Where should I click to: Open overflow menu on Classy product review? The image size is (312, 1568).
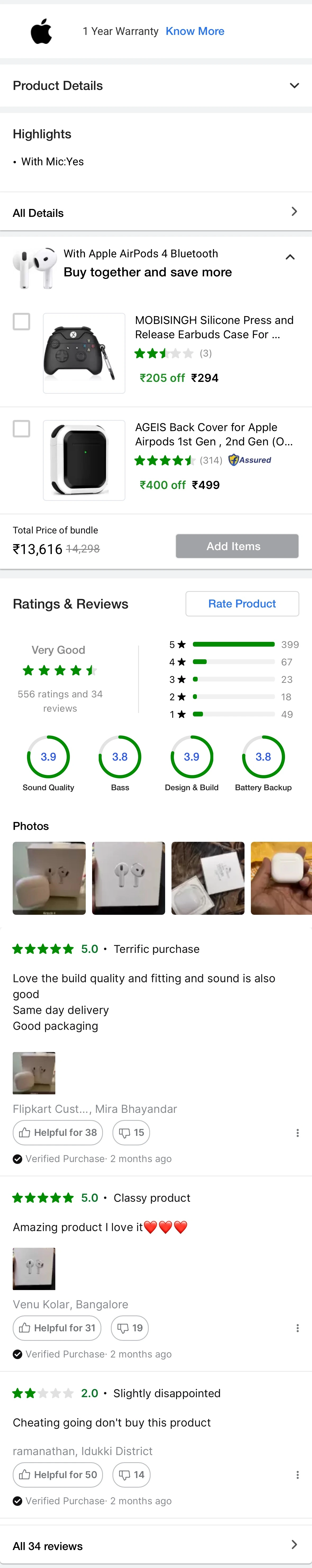click(x=297, y=1328)
